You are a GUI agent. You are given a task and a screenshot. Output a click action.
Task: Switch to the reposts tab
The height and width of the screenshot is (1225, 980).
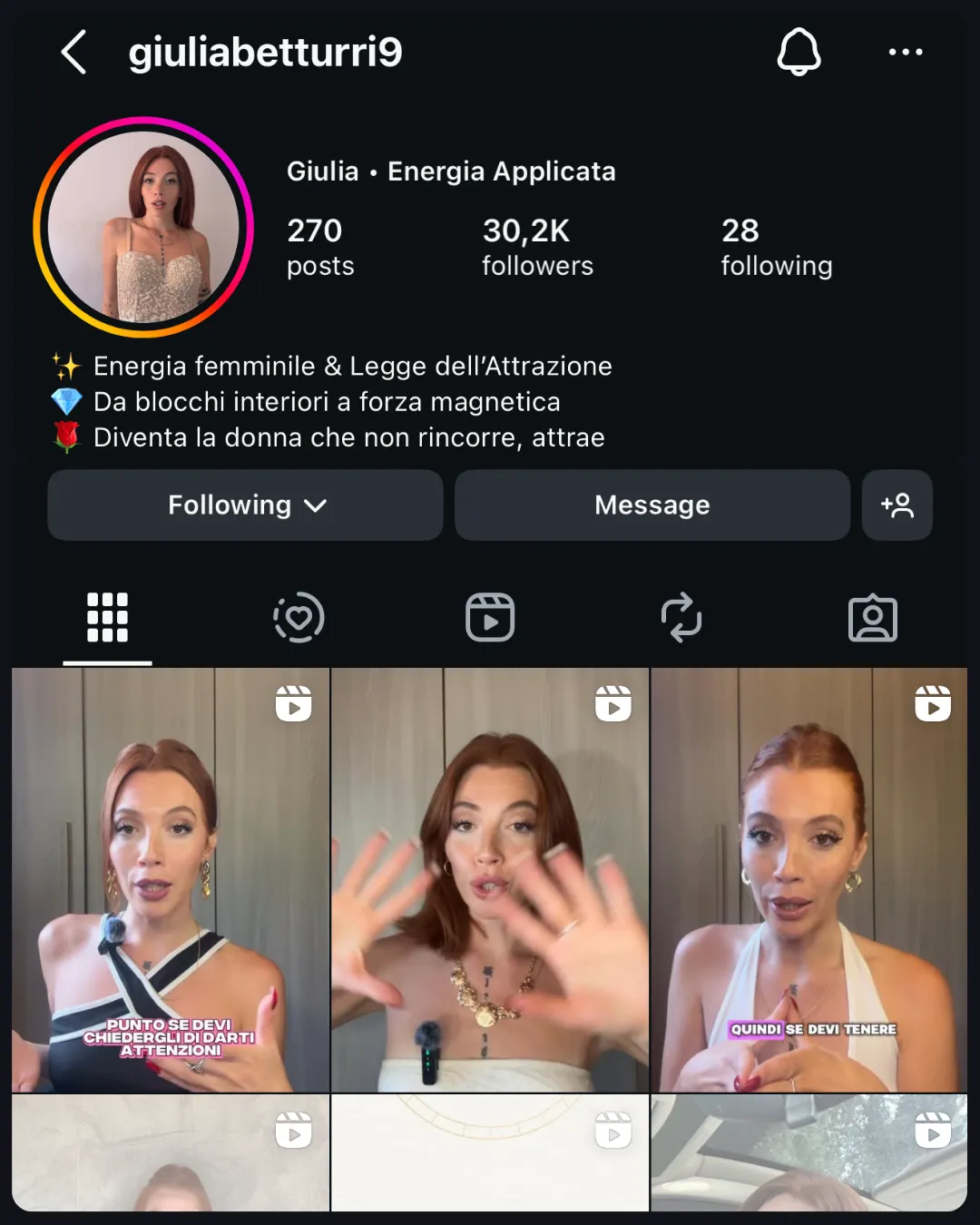681,618
